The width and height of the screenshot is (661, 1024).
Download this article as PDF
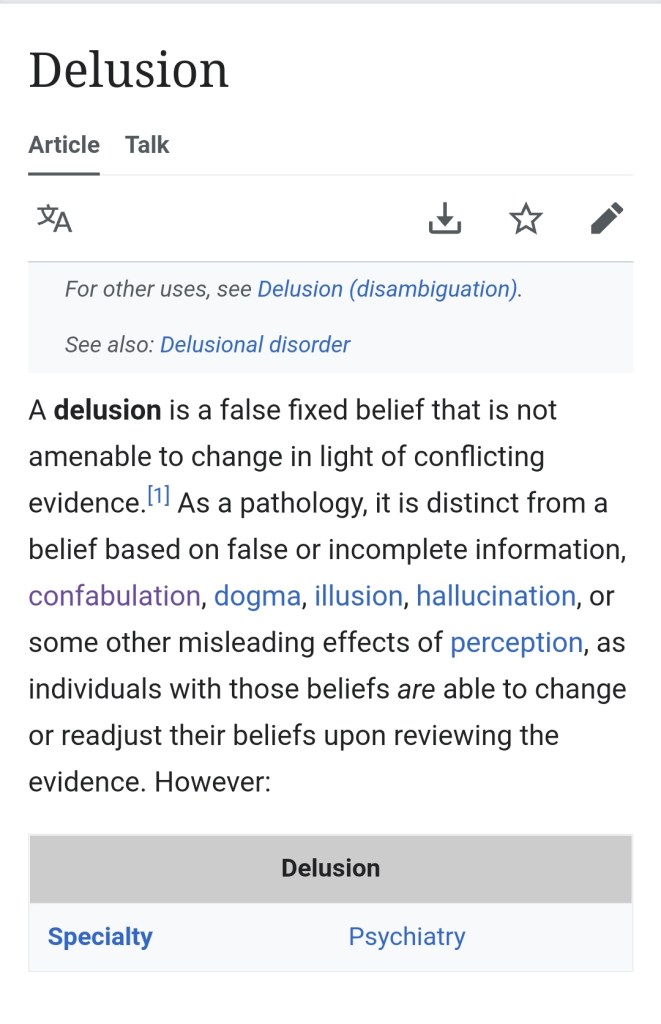444,218
